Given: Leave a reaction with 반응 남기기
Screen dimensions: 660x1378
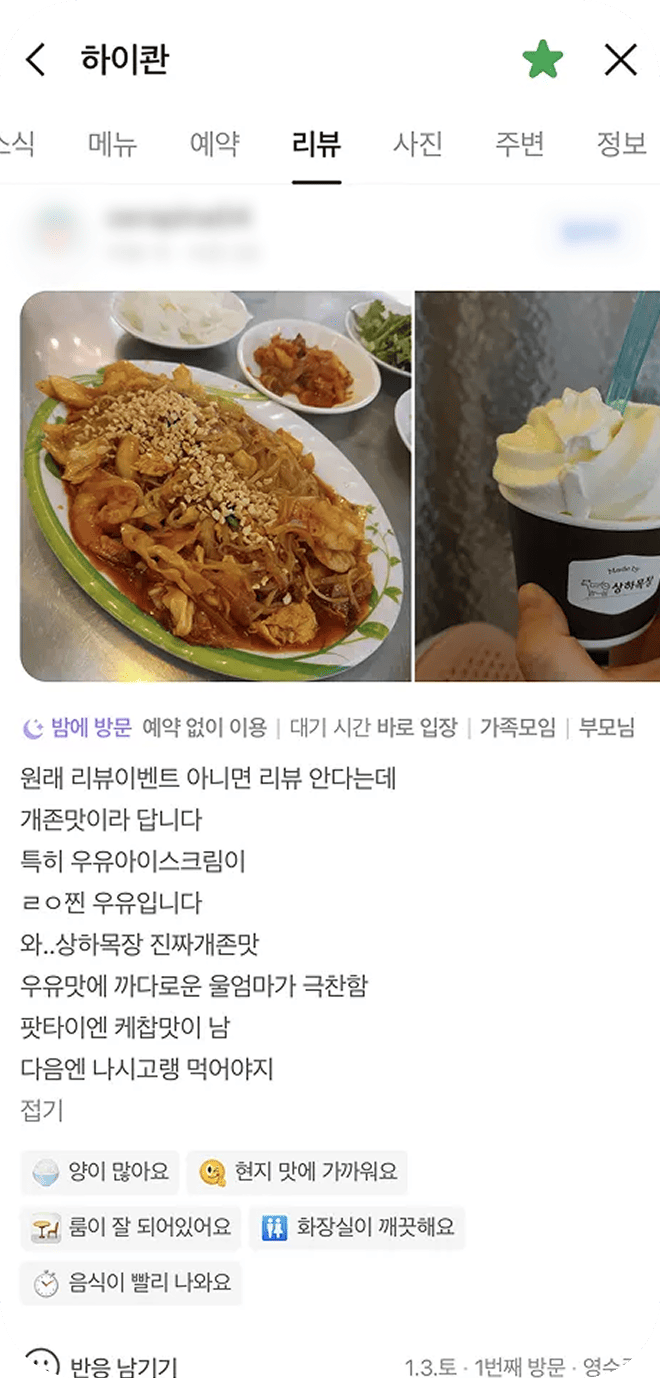Looking at the screenshot, I should [100, 1365].
